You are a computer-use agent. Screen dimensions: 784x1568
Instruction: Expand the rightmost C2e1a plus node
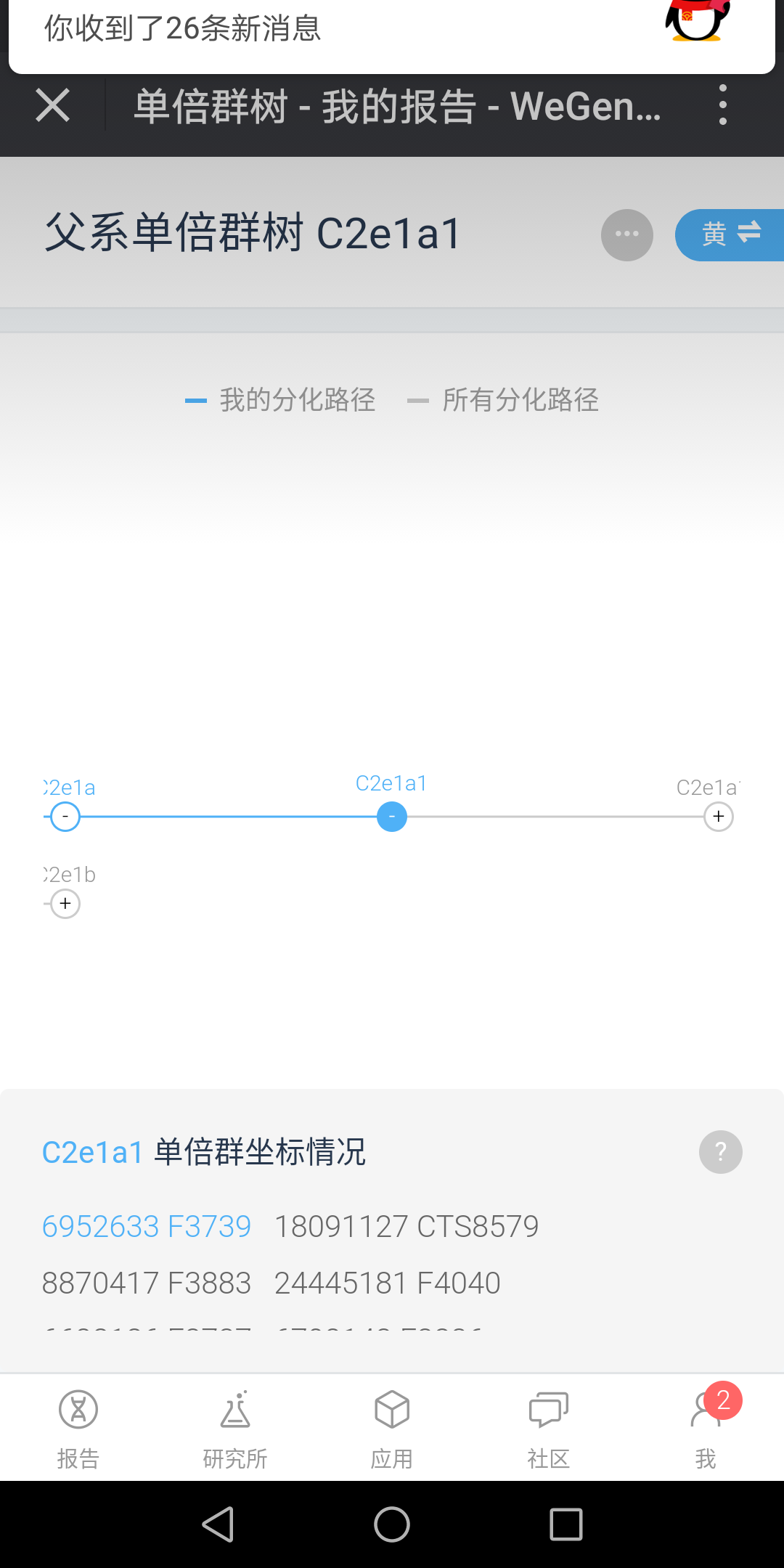pyautogui.click(x=719, y=817)
